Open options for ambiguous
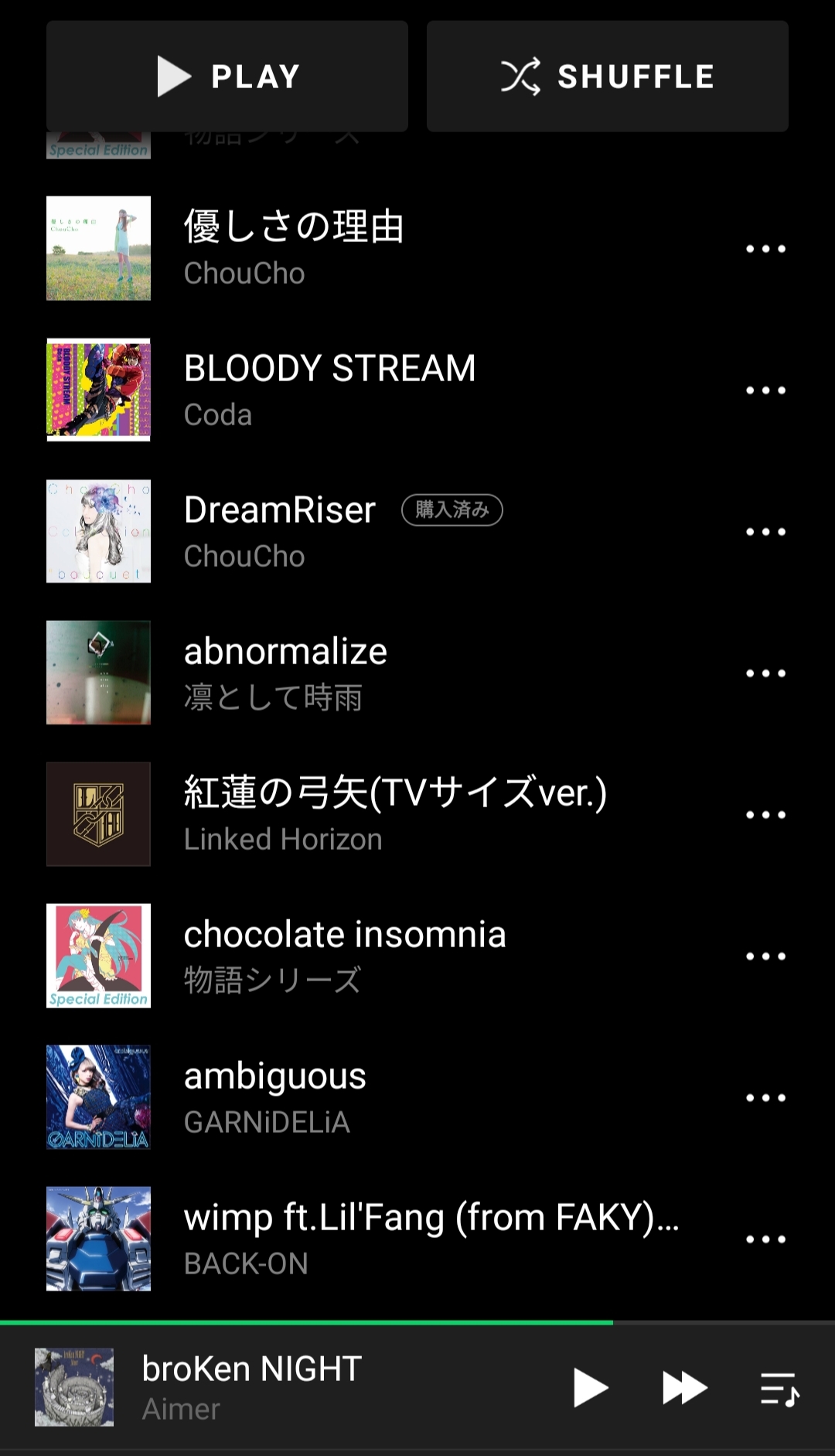 tap(765, 1097)
